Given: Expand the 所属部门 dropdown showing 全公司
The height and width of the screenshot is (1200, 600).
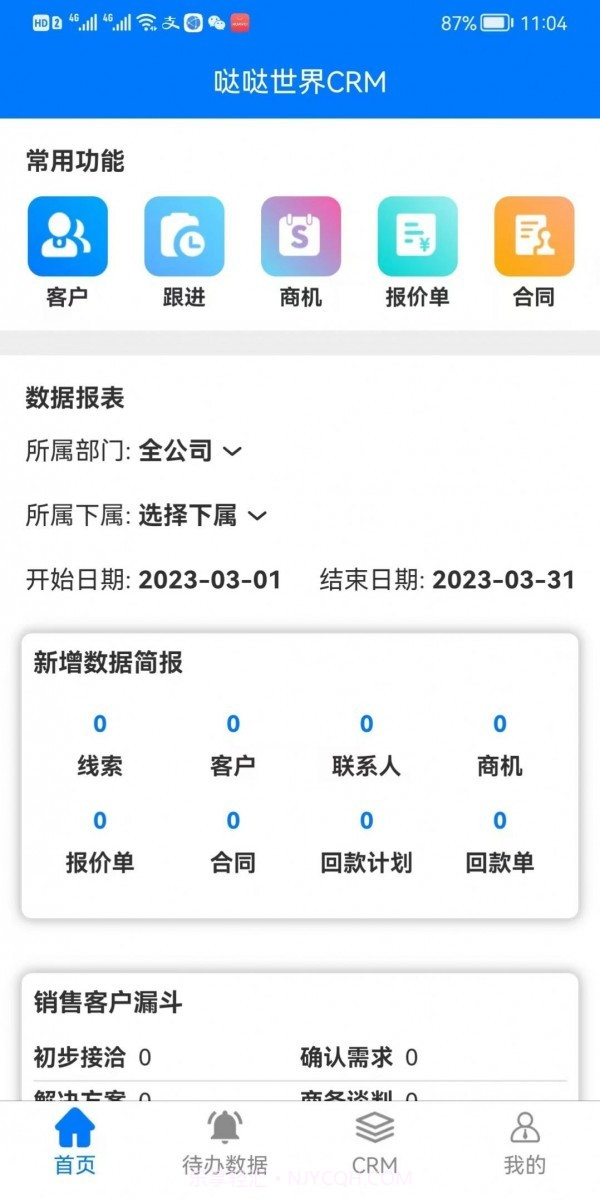Looking at the screenshot, I should coord(189,451).
